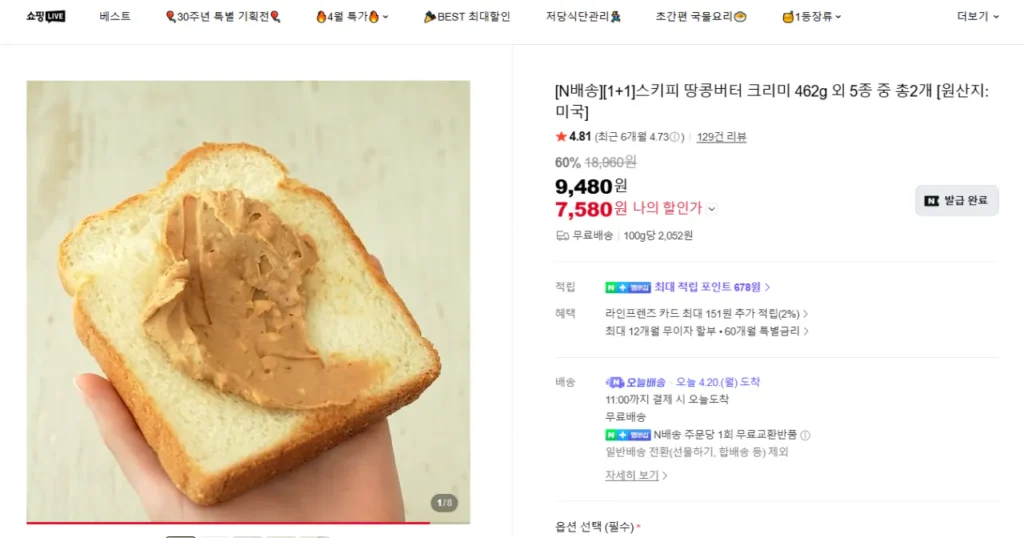
Task: Expand the 더보기 menu
Action: [978, 17]
